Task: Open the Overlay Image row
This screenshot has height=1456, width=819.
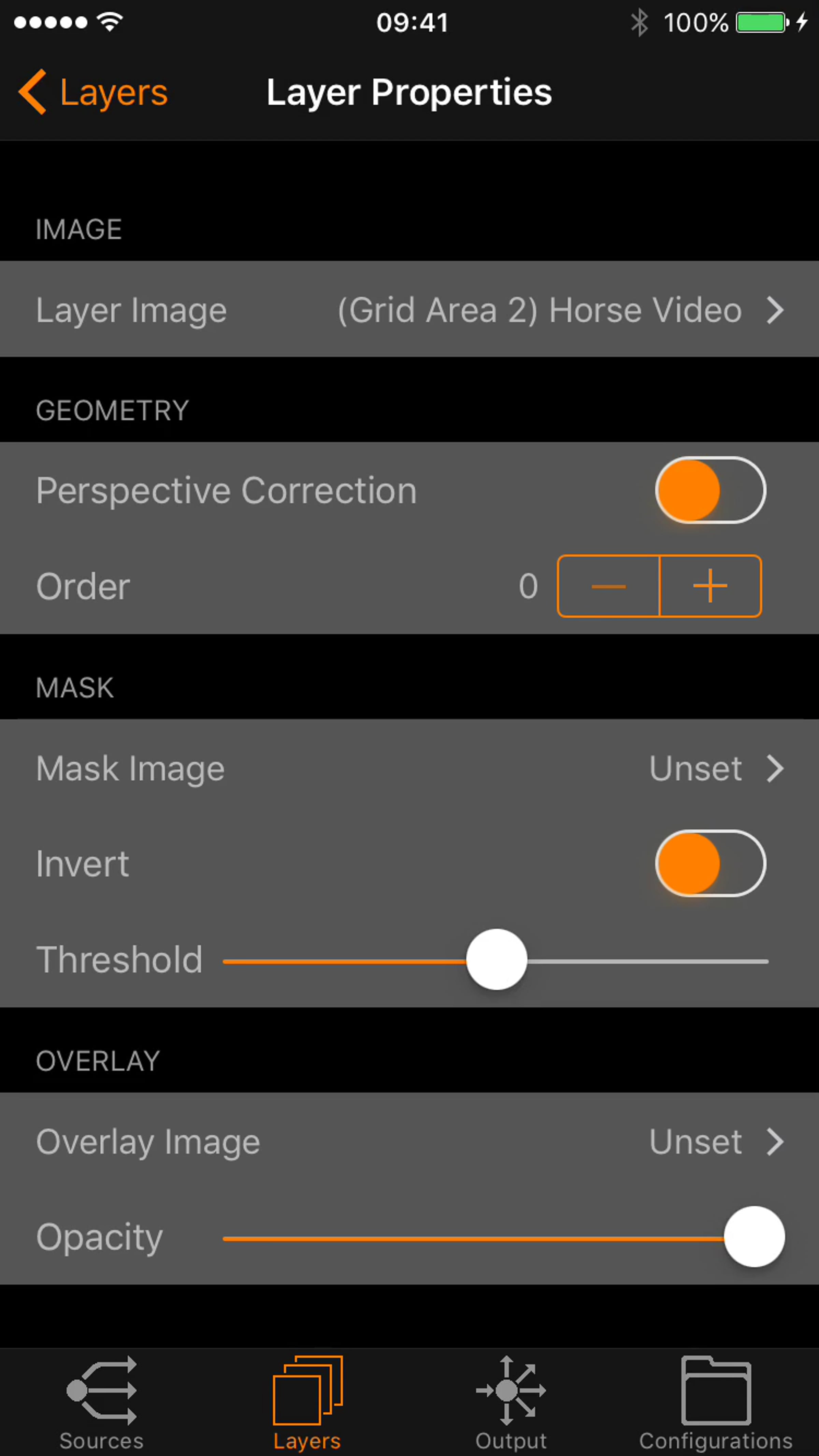Action: tap(409, 1141)
